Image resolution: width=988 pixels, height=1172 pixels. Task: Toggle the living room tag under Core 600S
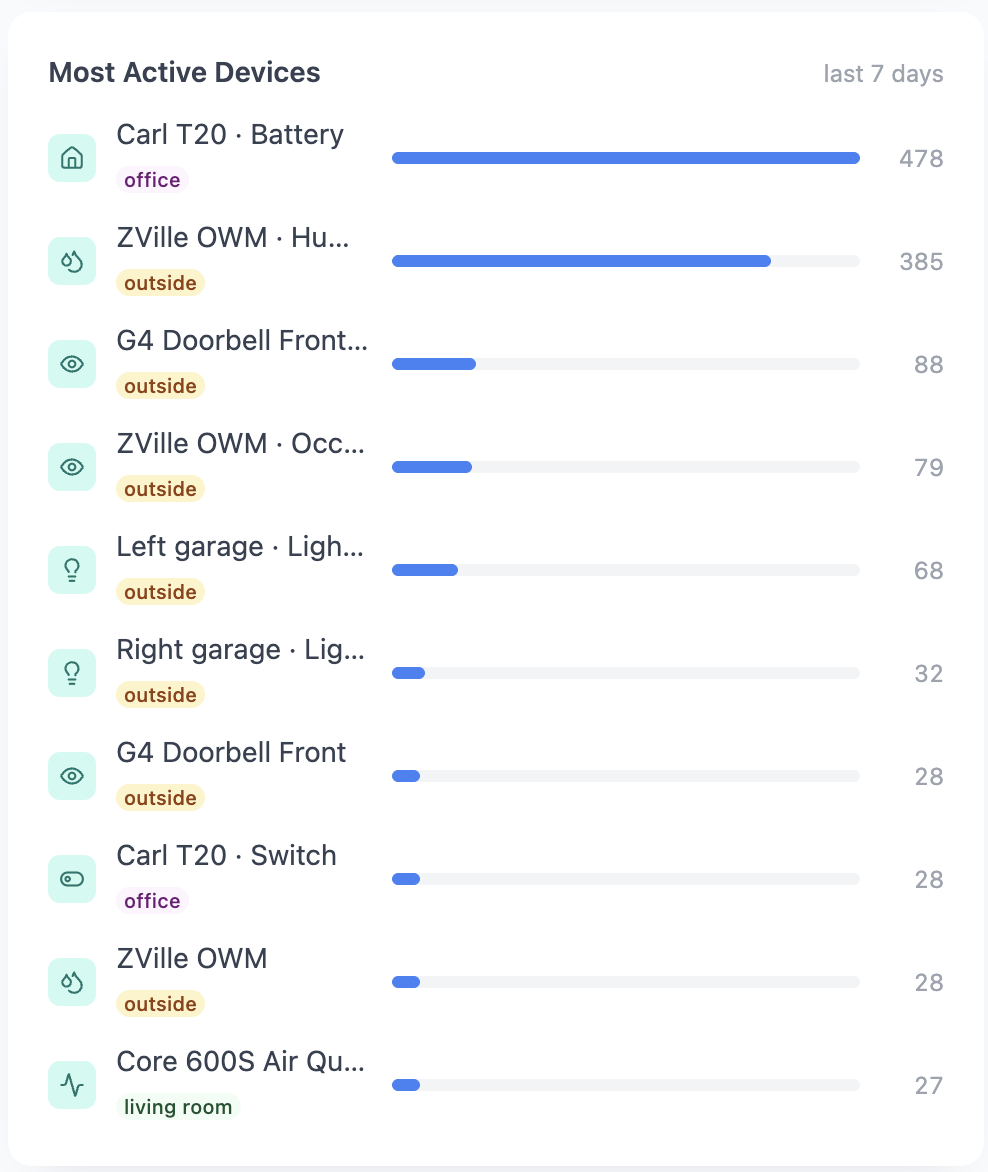[x=178, y=1106]
